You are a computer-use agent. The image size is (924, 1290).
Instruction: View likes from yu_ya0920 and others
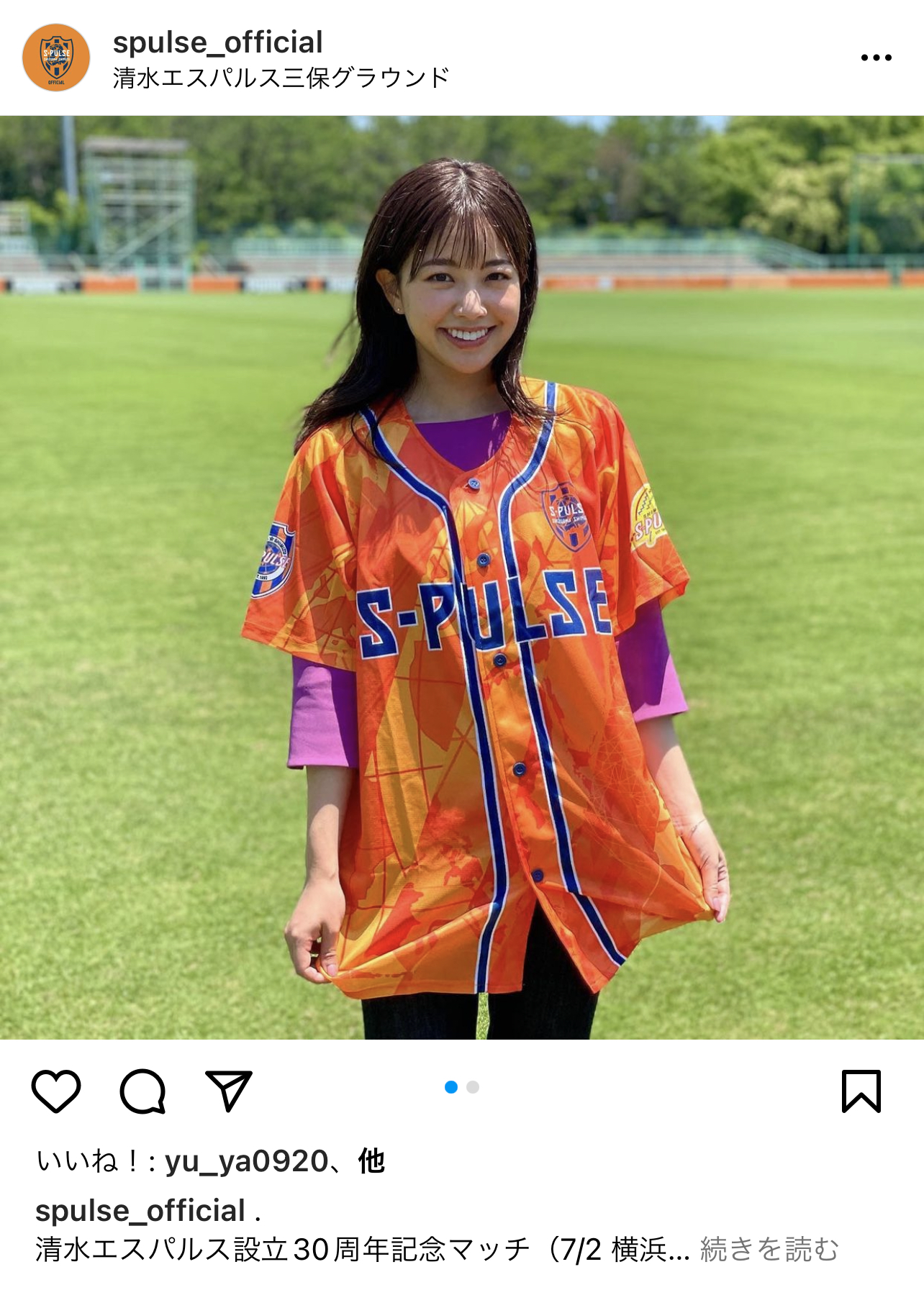tap(247, 1161)
